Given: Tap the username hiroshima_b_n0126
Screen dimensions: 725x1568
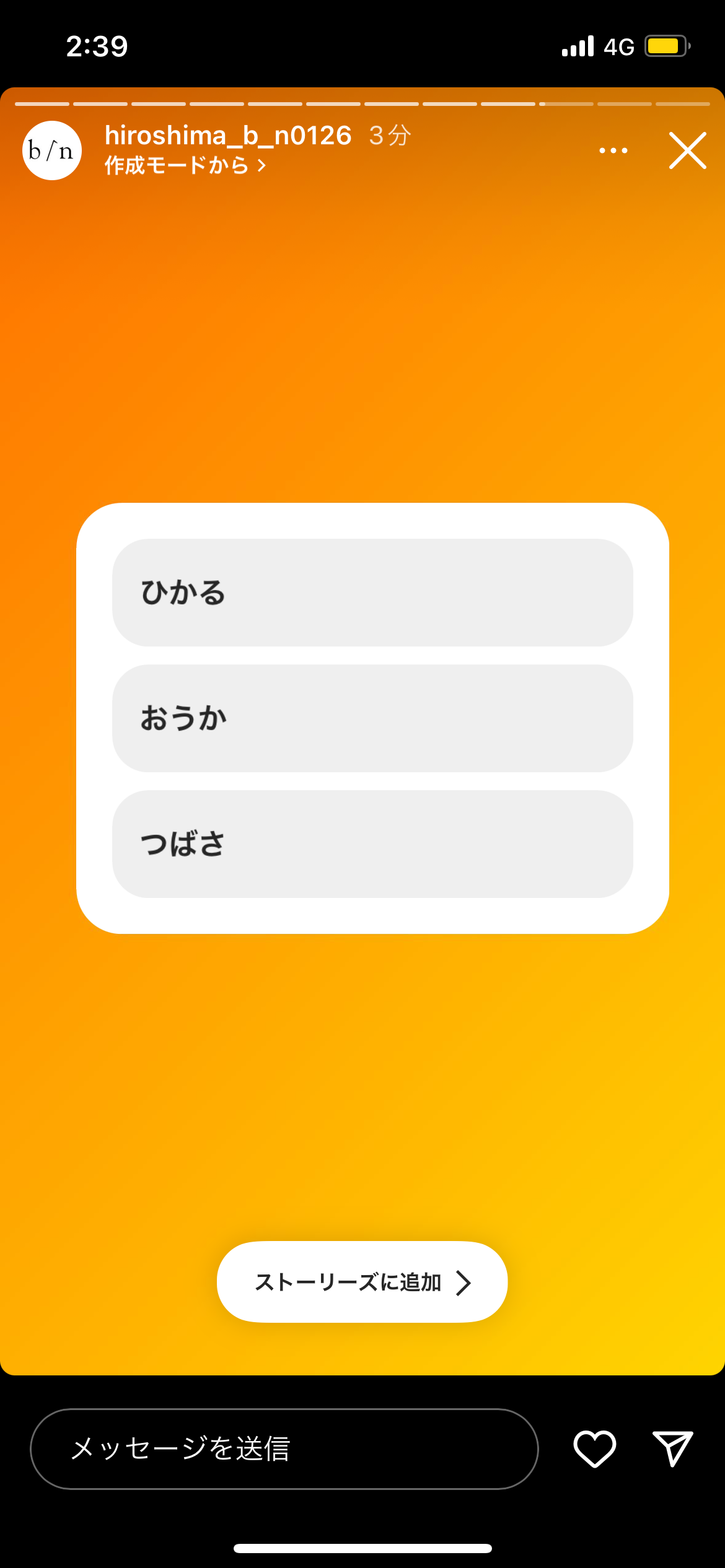Looking at the screenshot, I should tap(228, 135).
